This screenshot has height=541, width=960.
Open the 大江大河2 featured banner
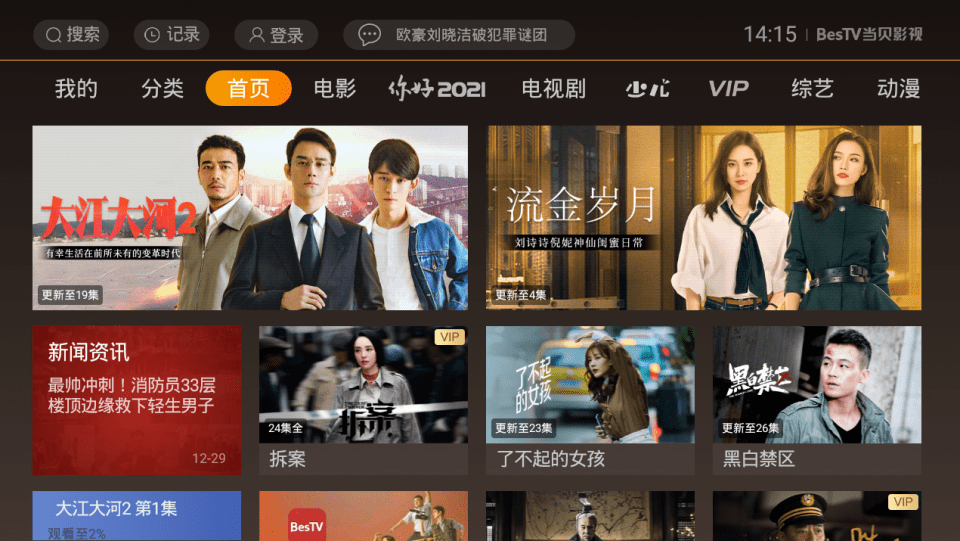250,217
